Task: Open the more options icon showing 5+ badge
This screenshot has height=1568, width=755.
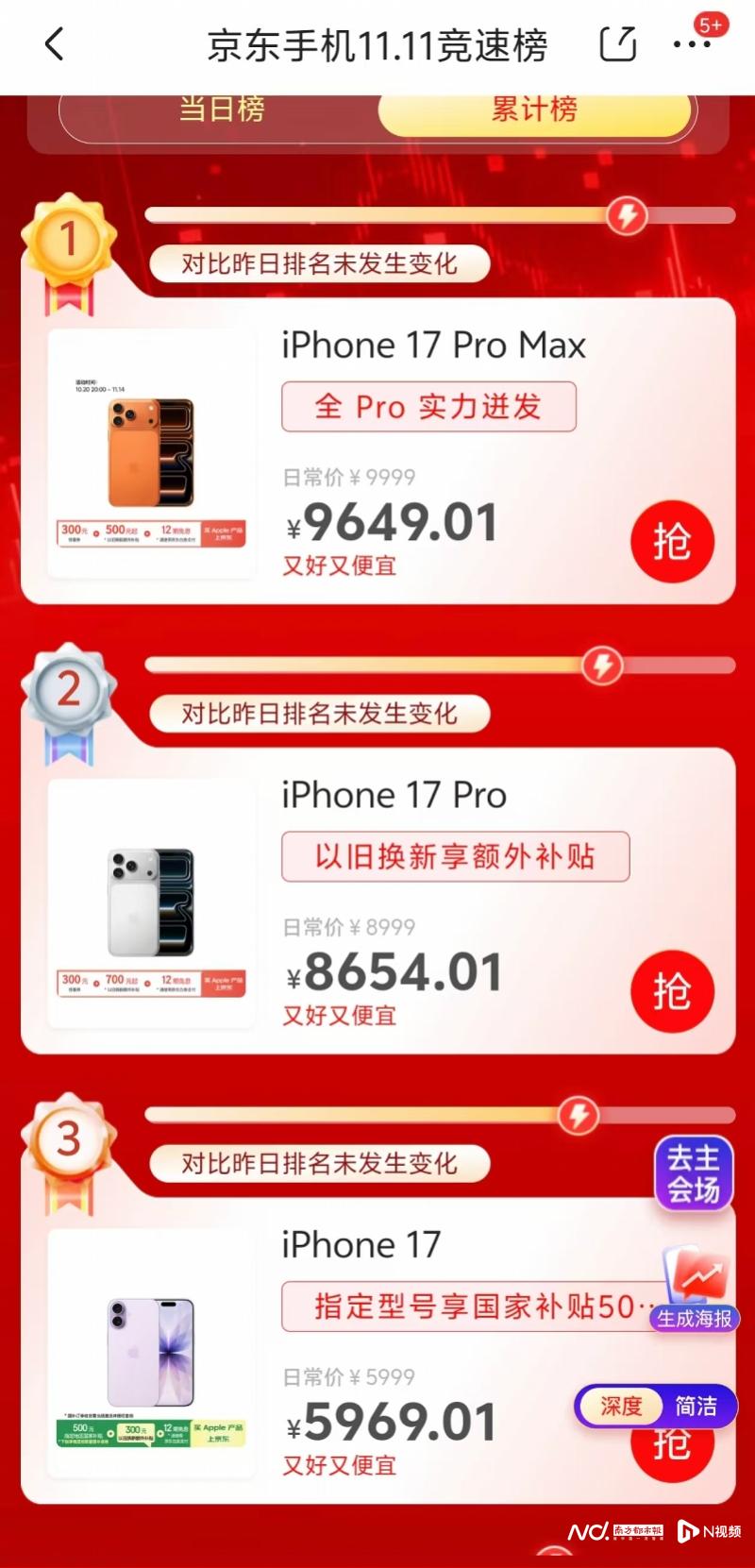Action: coord(688,43)
